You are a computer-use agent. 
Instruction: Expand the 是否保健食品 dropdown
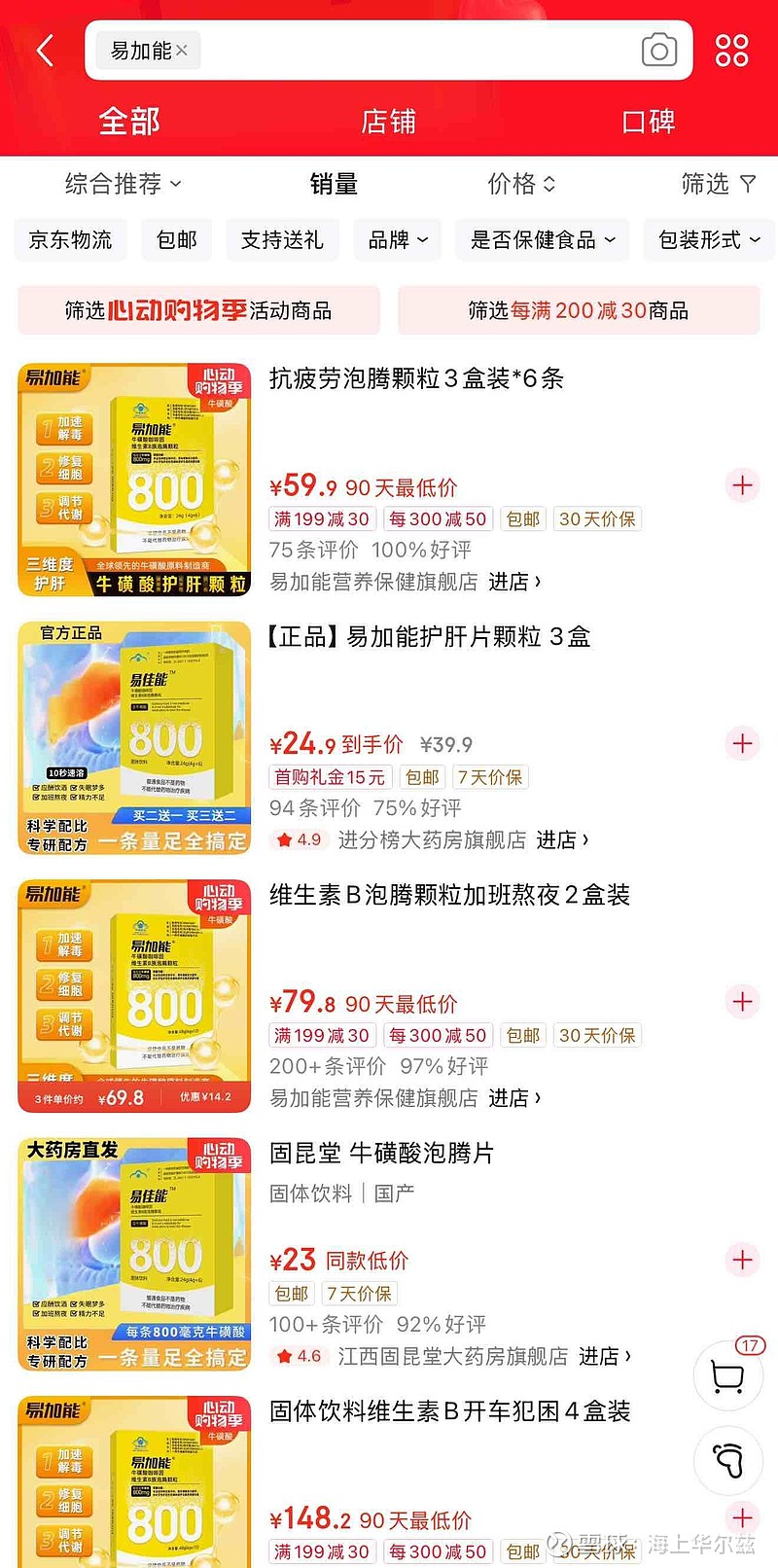pyautogui.click(x=542, y=240)
